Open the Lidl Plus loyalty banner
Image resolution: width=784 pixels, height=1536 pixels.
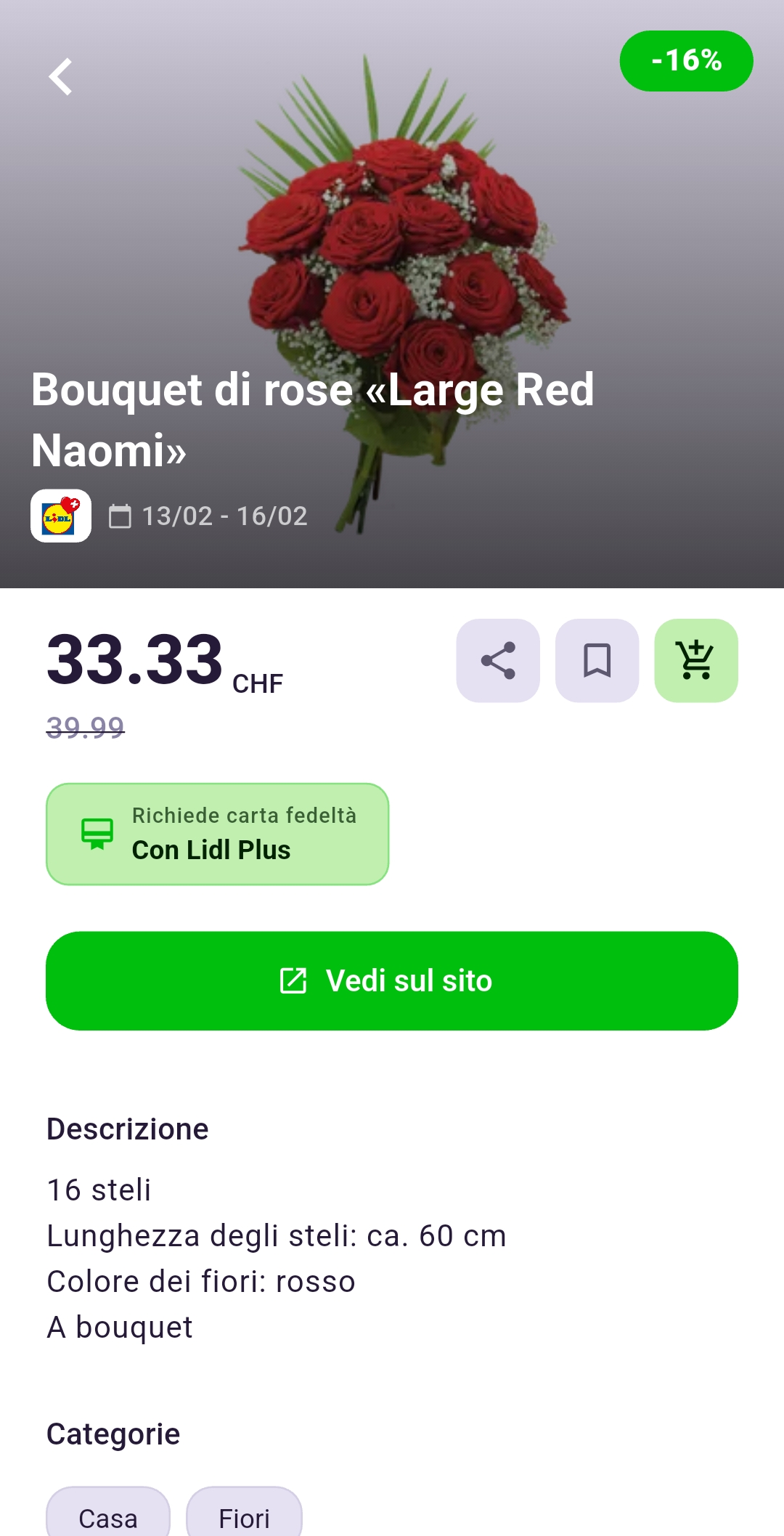[x=218, y=834]
